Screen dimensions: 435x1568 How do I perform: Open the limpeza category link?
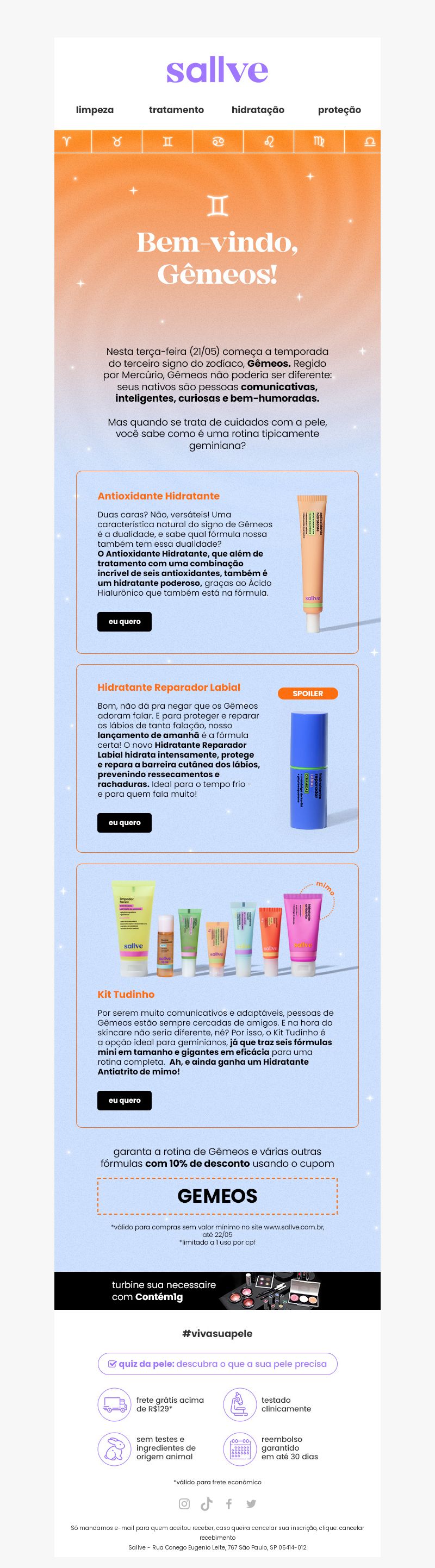95,110
